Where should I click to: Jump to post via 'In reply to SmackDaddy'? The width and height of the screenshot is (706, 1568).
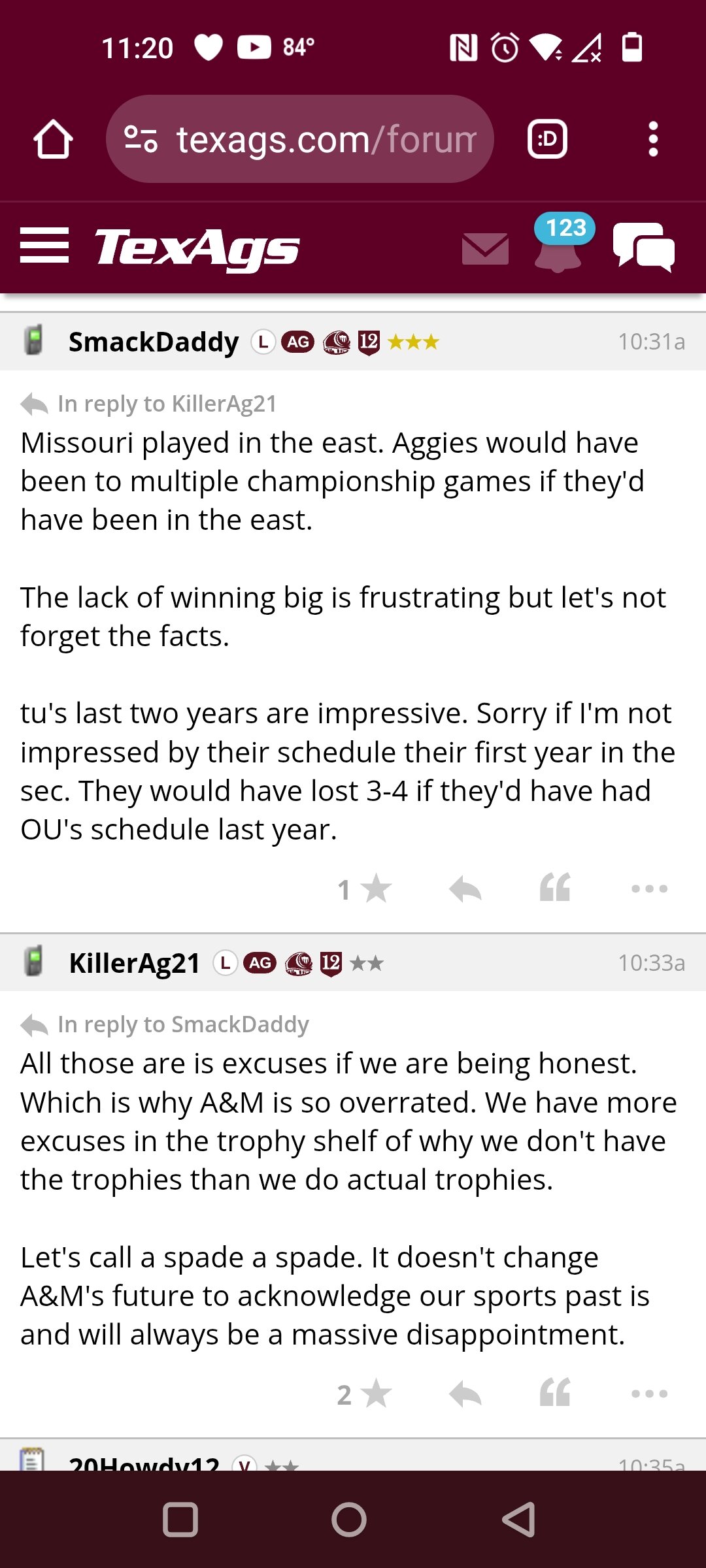pyautogui.click(x=183, y=1024)
